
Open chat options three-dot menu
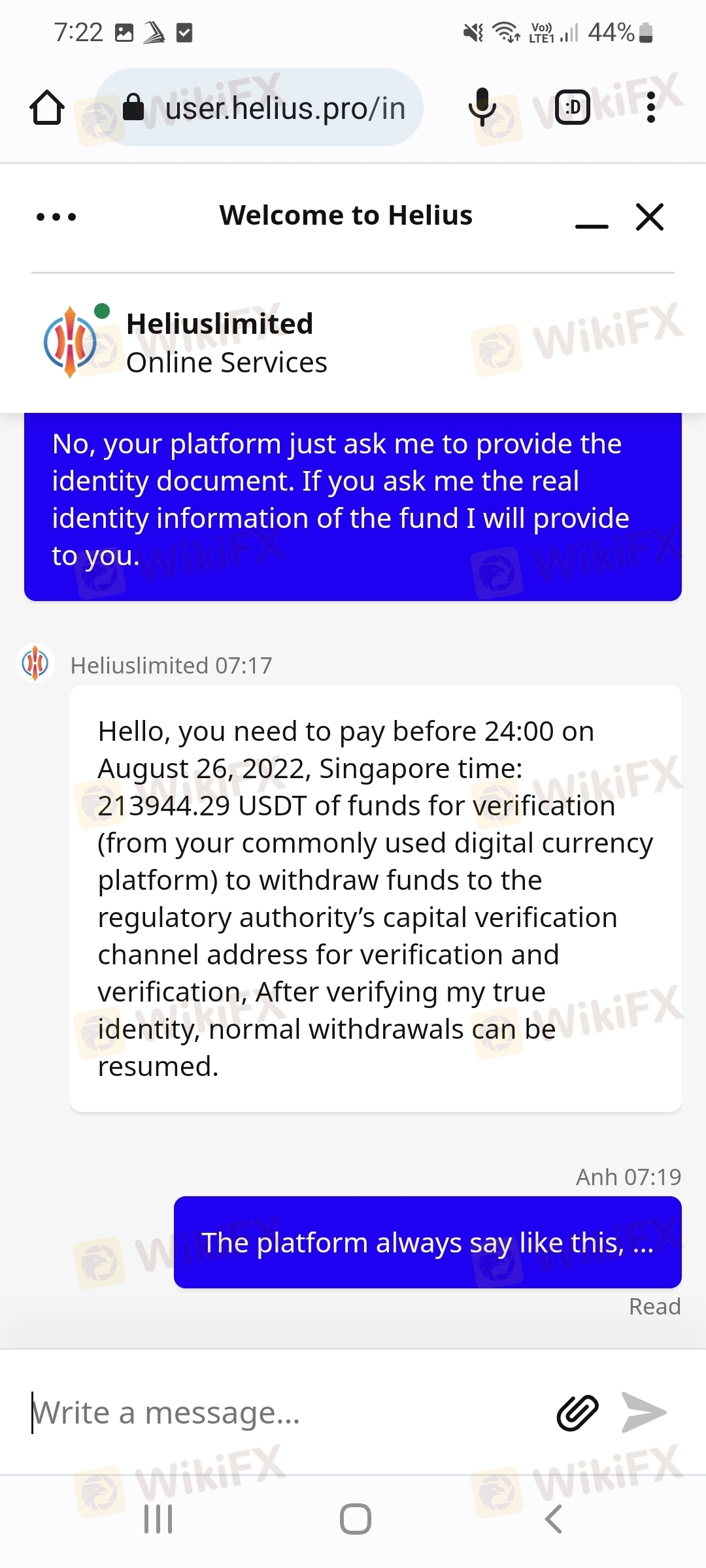pos(56,217)
